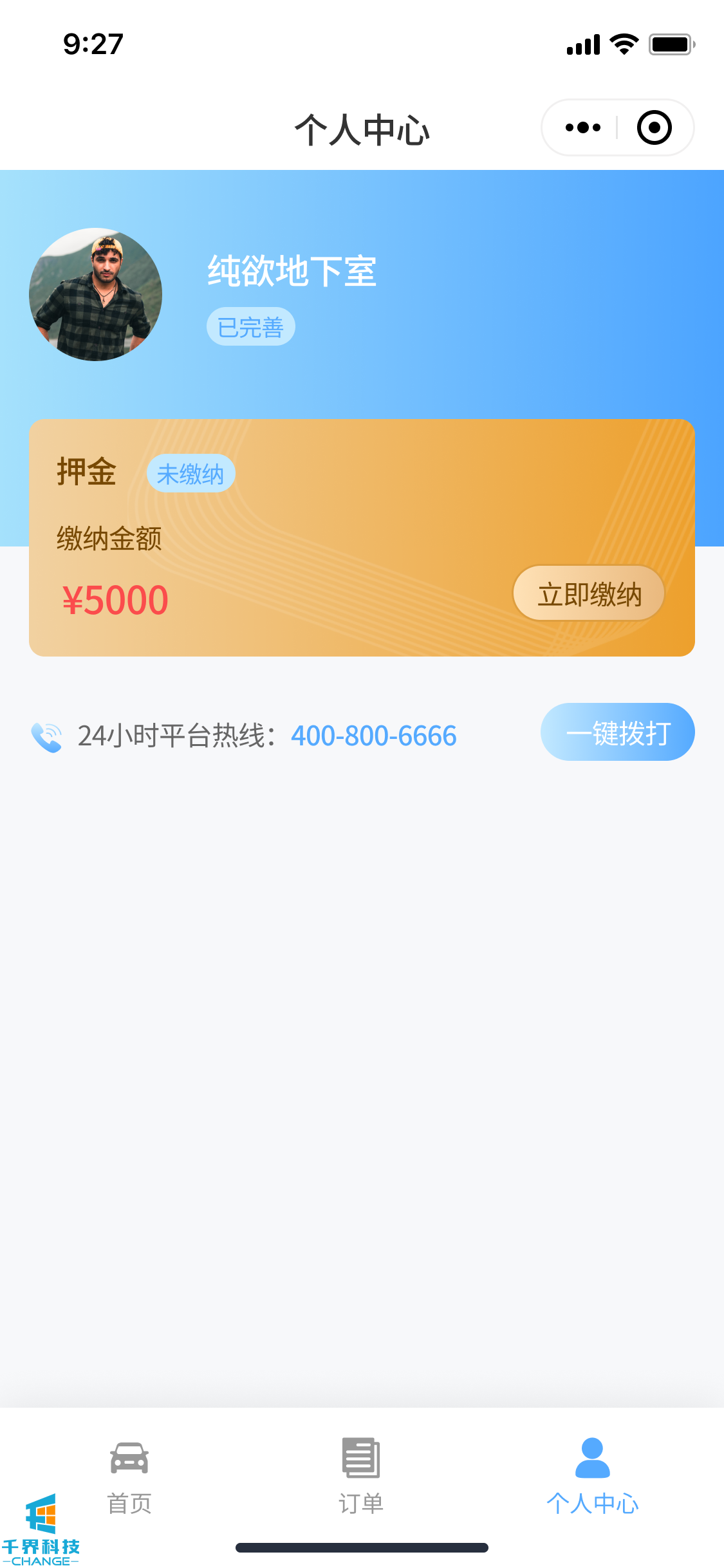Open the mini program more options menu
Image resolution: width=724 pixels, height=1568 pixels.
coord(582,127)
